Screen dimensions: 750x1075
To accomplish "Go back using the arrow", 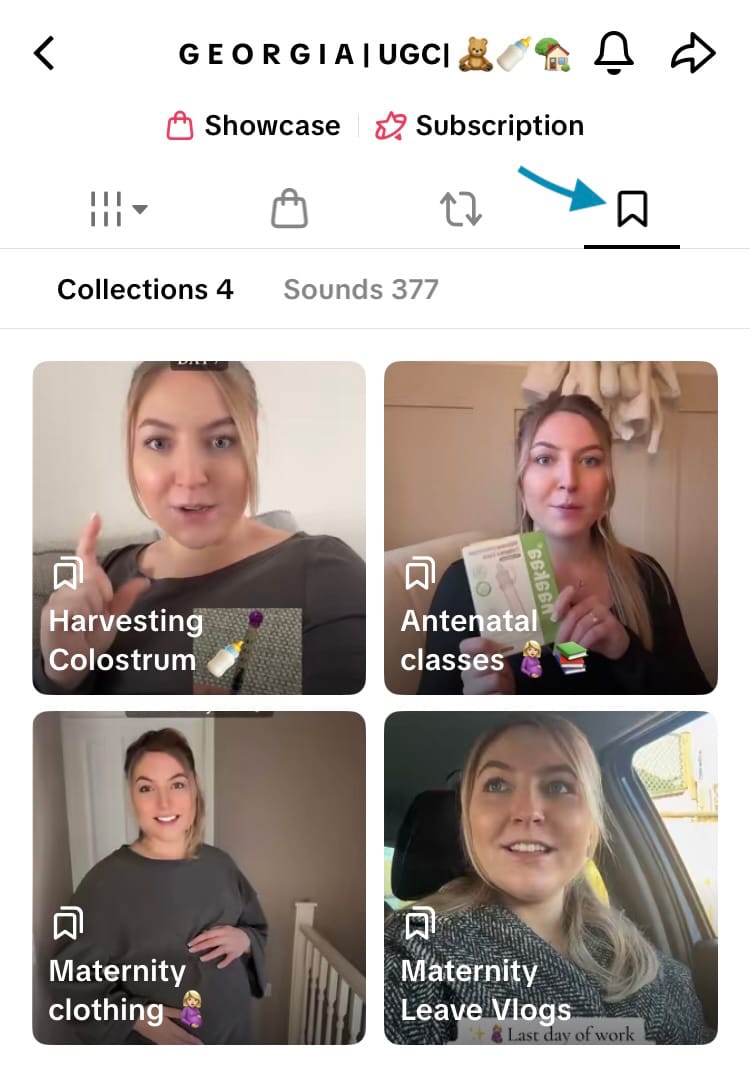I will click(x=45, y=53).
